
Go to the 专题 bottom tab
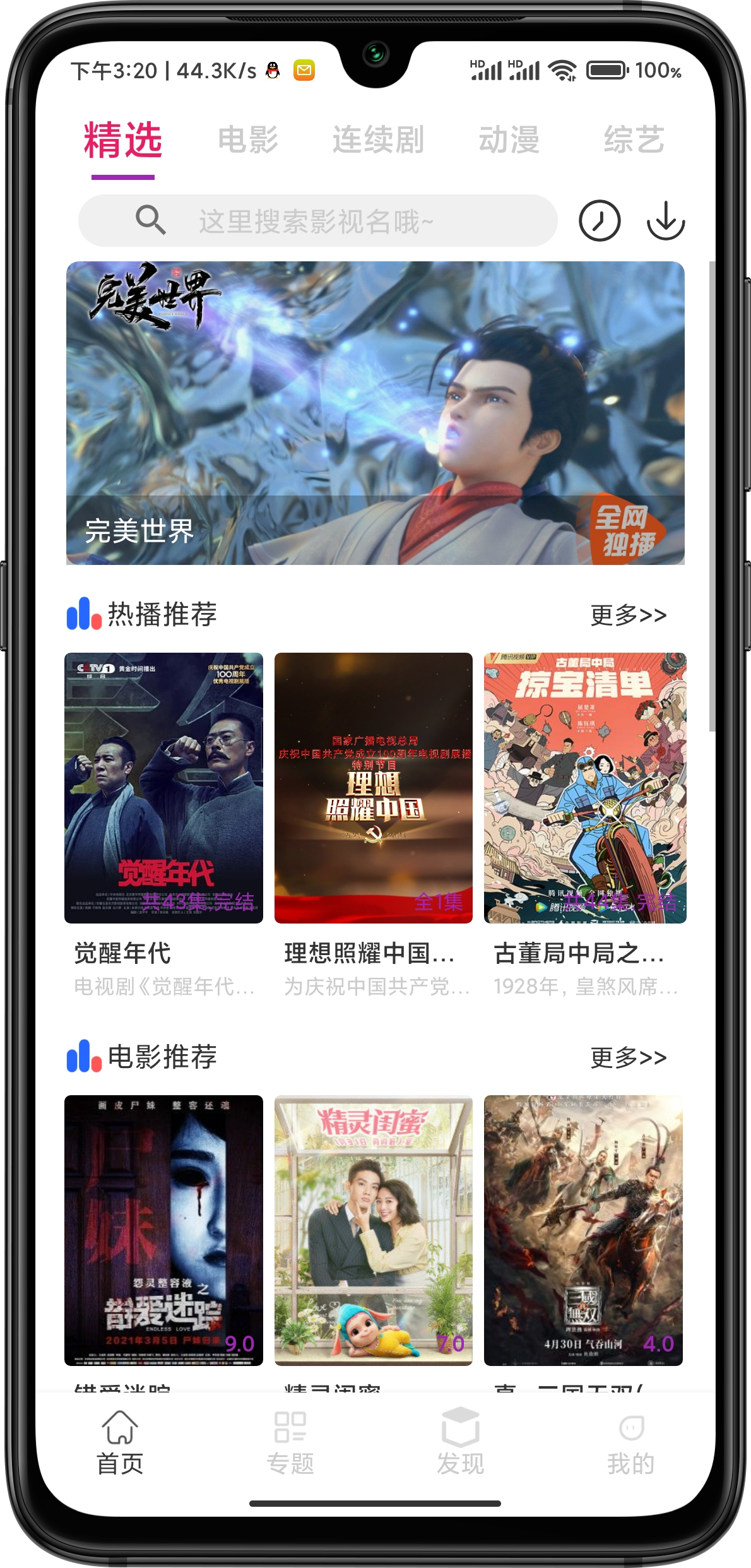(290, 1442)
